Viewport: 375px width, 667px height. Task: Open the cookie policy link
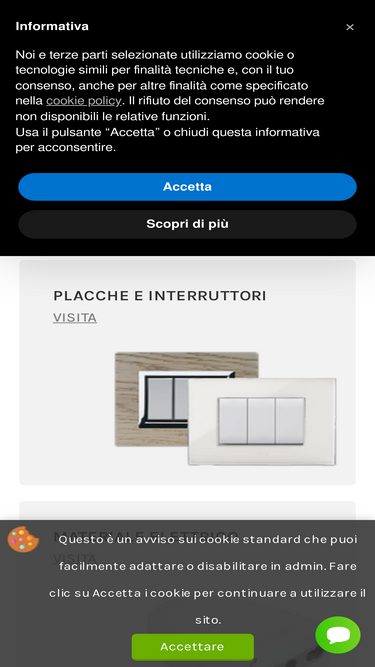(x=84, y=101)
